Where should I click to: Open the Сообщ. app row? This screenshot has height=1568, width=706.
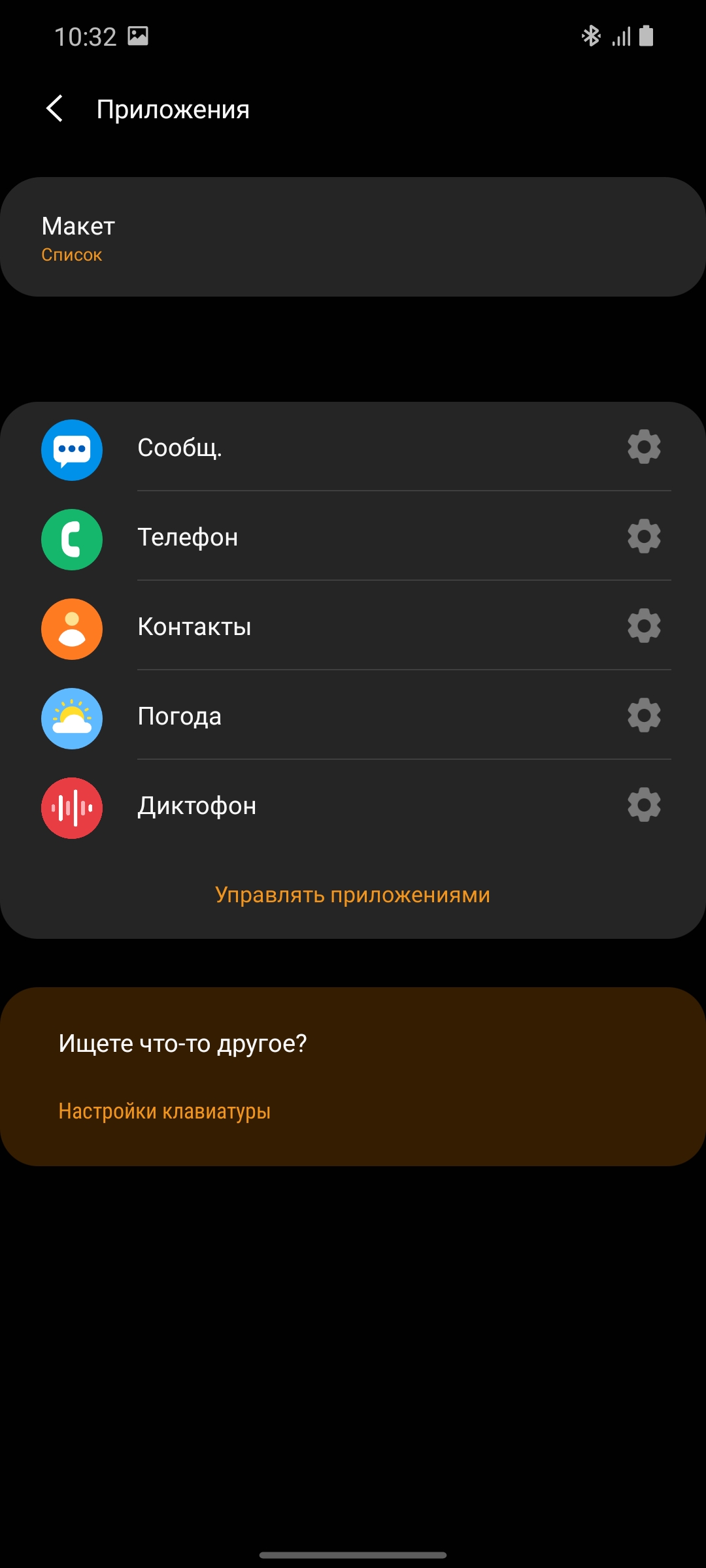click(x=327, y=449)
